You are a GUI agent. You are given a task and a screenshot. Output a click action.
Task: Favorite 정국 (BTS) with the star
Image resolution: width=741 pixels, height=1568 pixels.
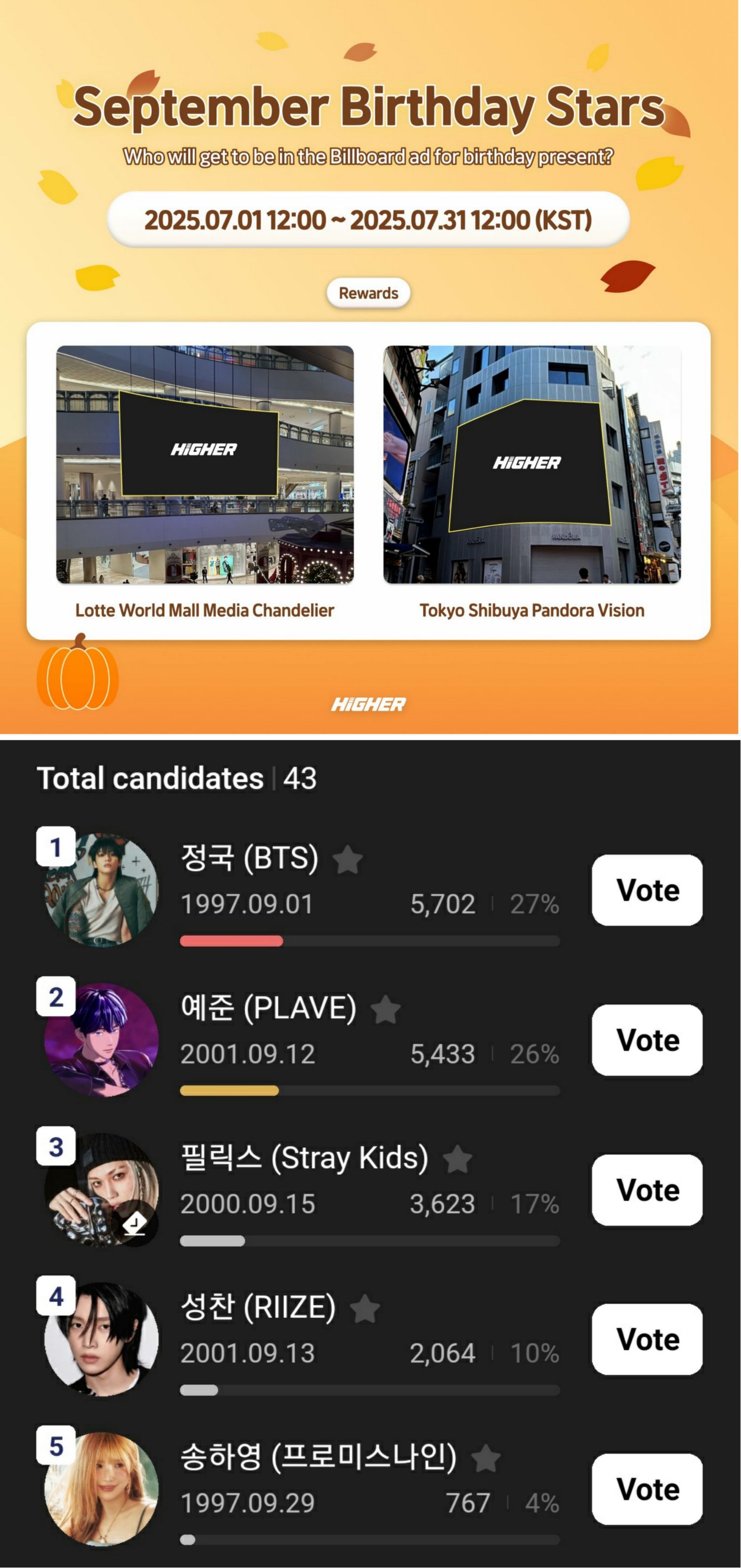coord(348,859)
